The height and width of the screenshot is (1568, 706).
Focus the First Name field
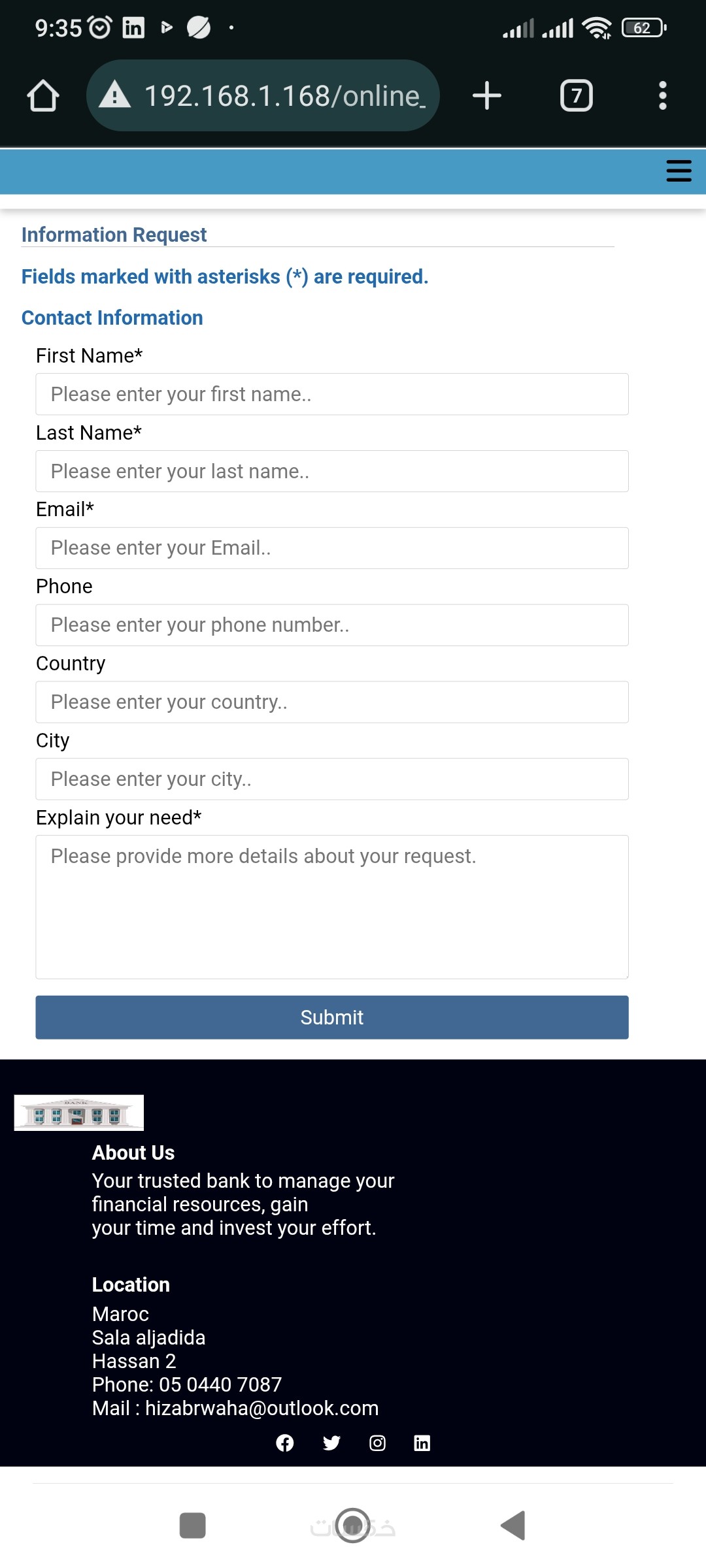tap(331, 395)
